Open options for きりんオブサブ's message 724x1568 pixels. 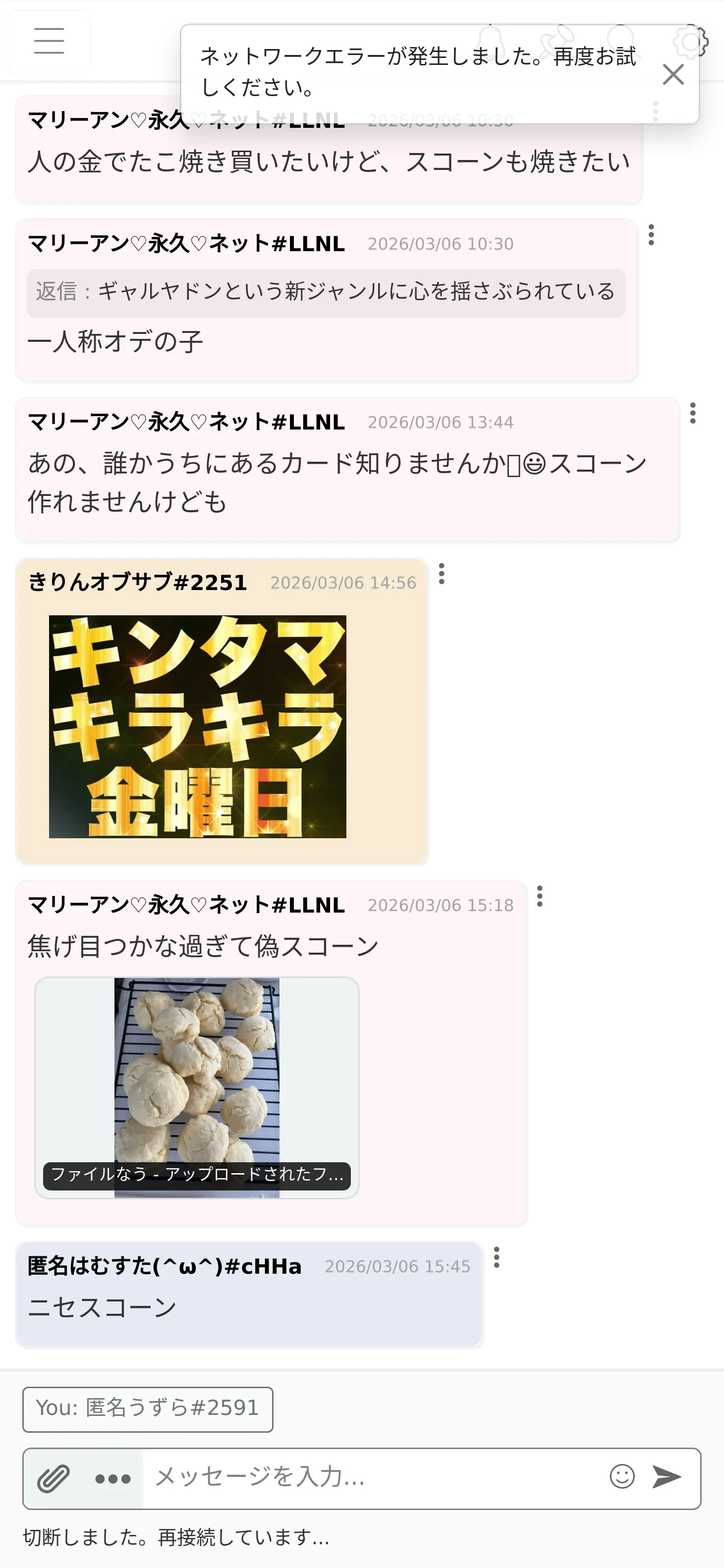(x=442, y=574)
